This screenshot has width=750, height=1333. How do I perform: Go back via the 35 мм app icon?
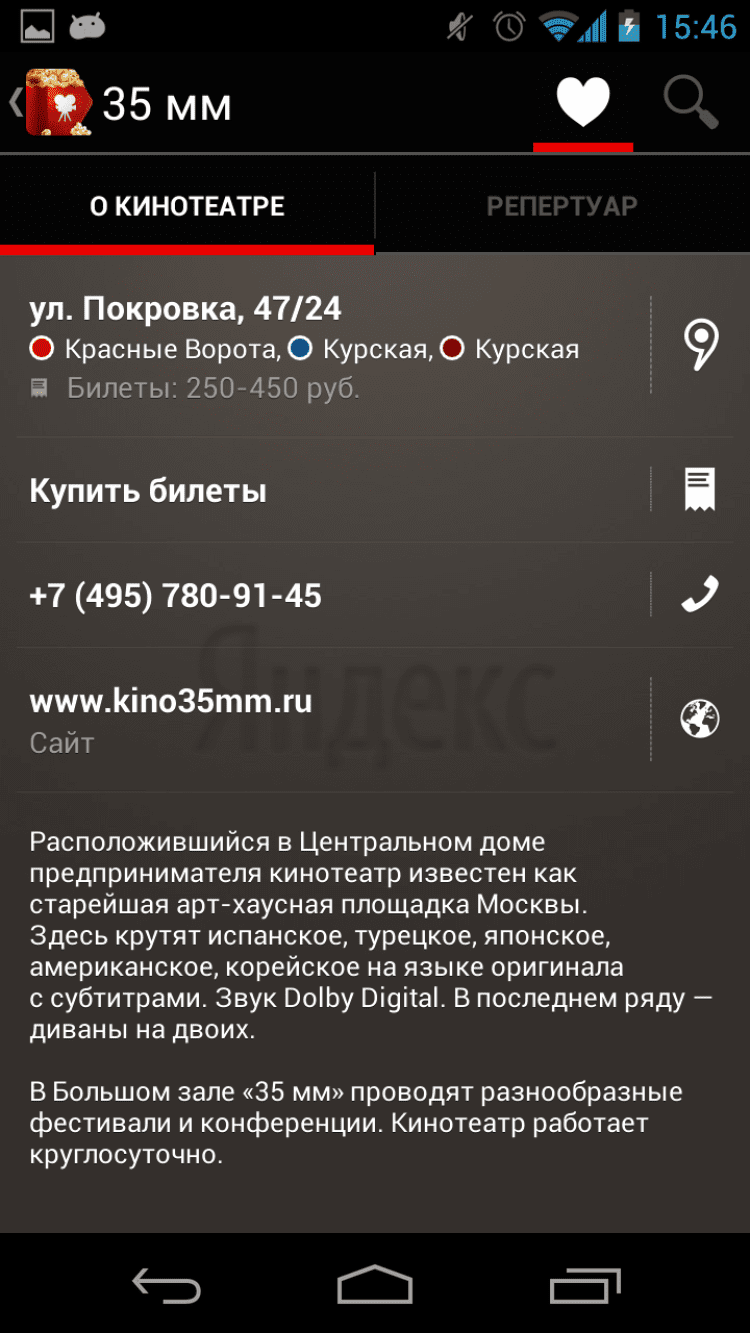pos(57,103)
